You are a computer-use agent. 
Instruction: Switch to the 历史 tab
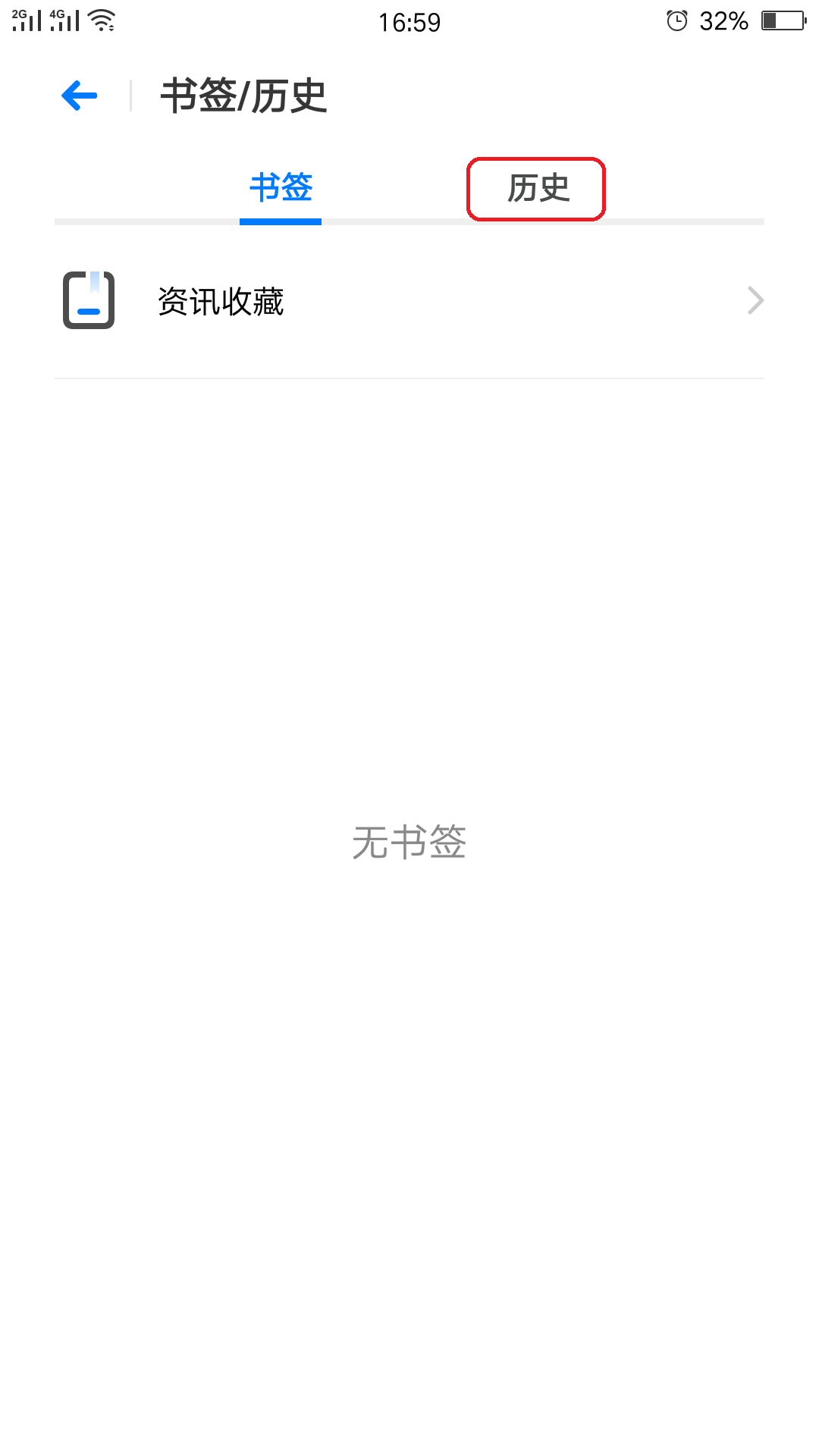pyautogui.click(x=538, y=188)
